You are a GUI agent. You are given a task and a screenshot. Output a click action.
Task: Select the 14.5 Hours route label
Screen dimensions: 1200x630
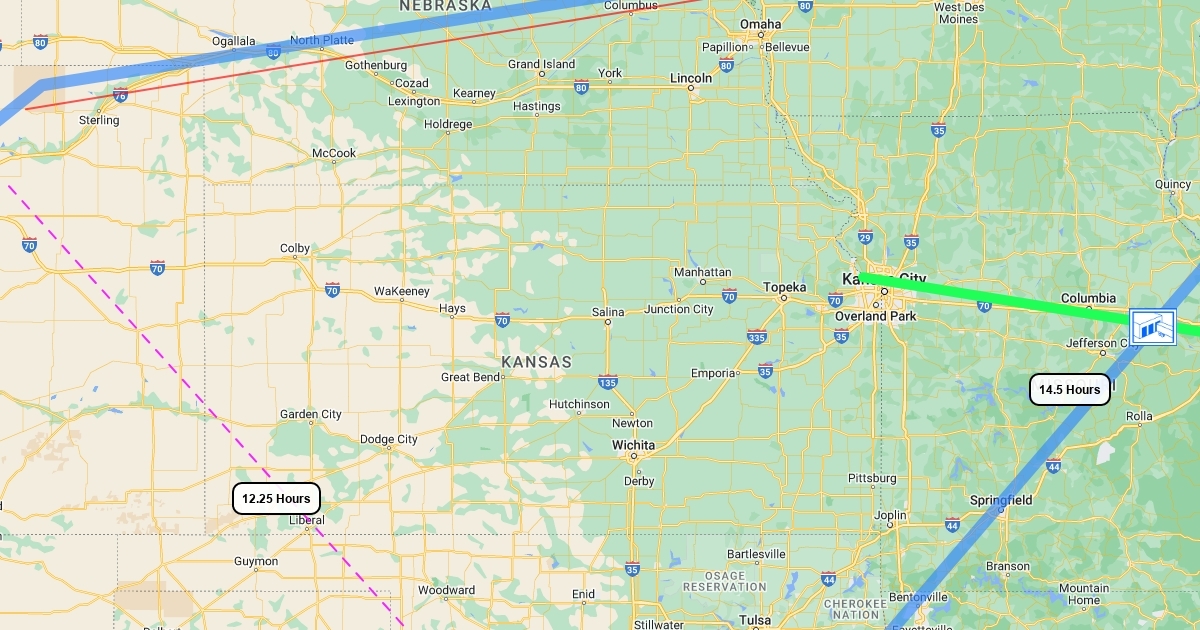click(x=1070, y=390)
